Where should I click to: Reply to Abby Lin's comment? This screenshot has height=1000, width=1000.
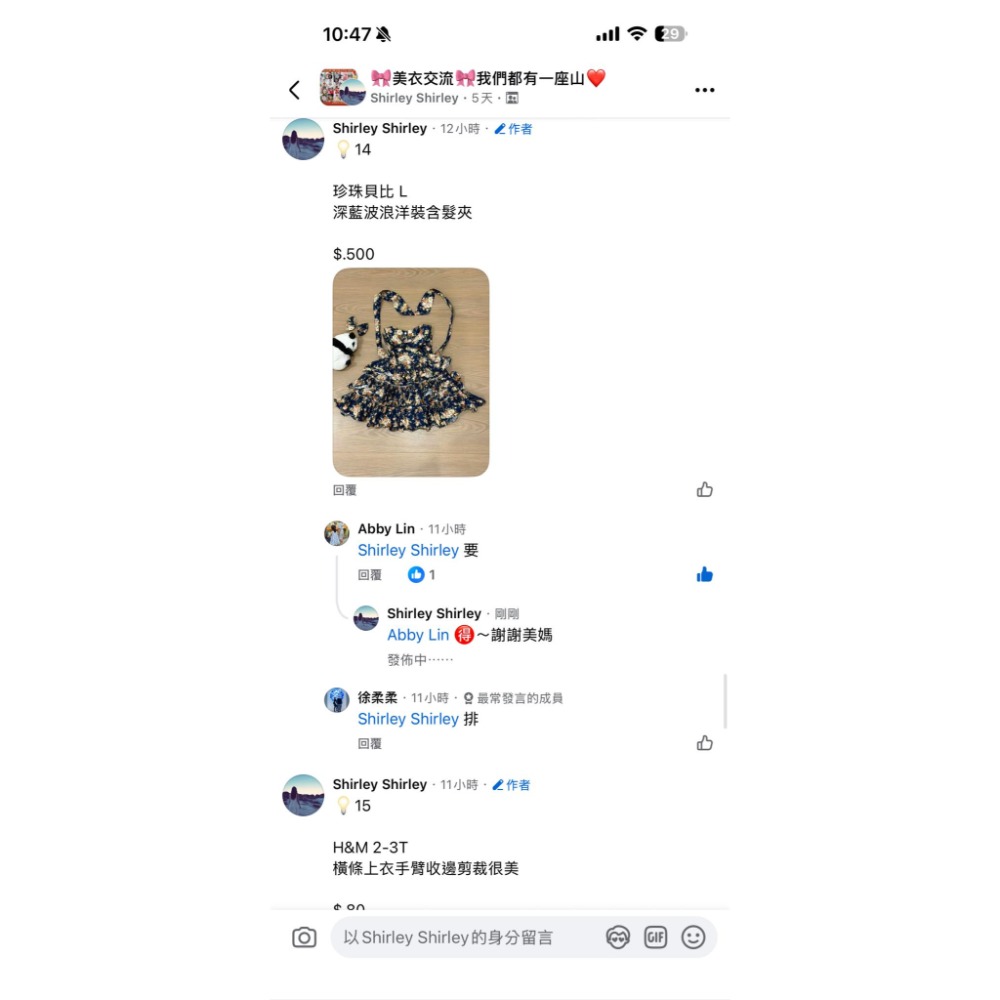[x=370, y=575]
